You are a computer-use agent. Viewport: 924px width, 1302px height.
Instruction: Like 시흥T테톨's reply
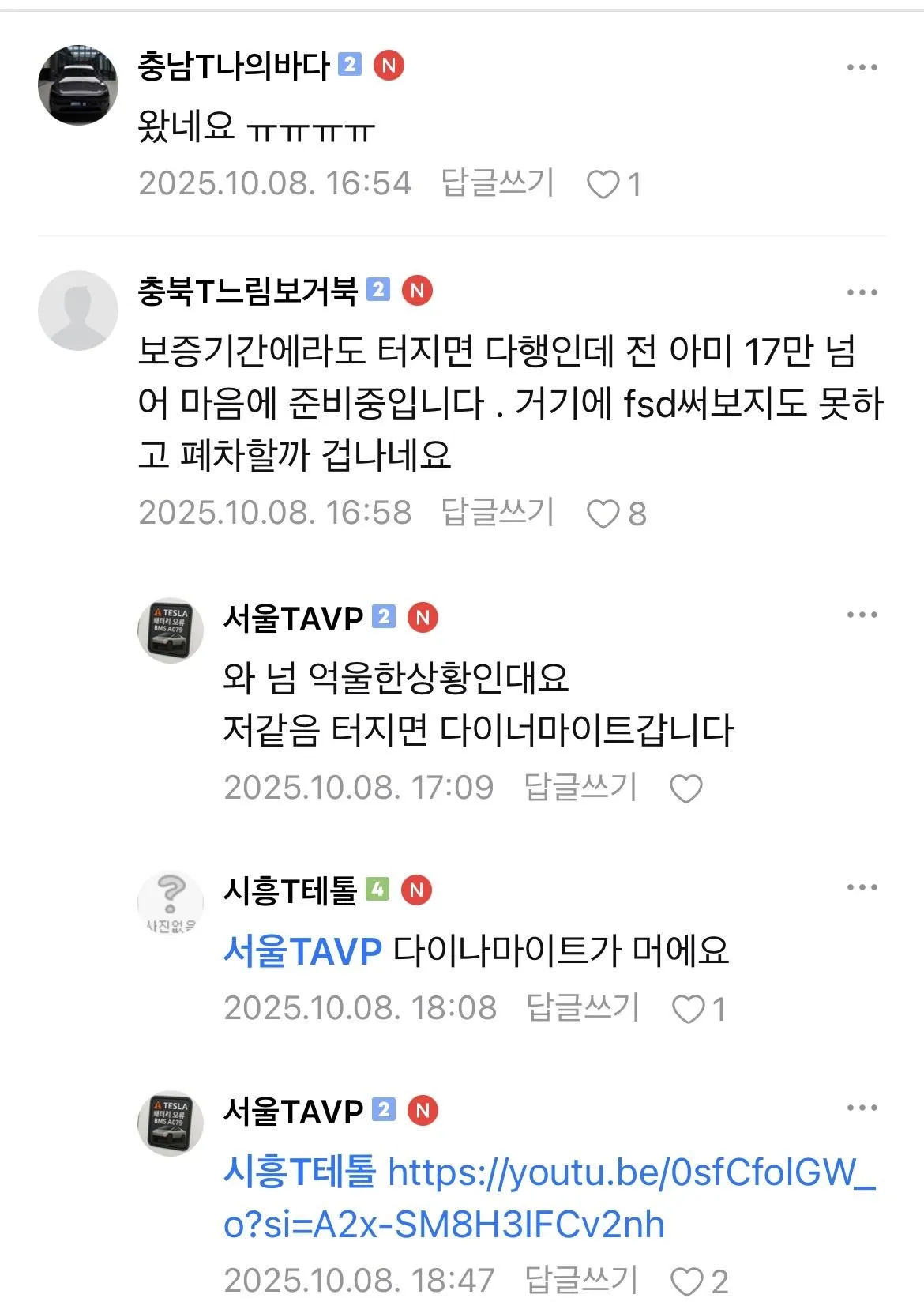coord(687,1009)
